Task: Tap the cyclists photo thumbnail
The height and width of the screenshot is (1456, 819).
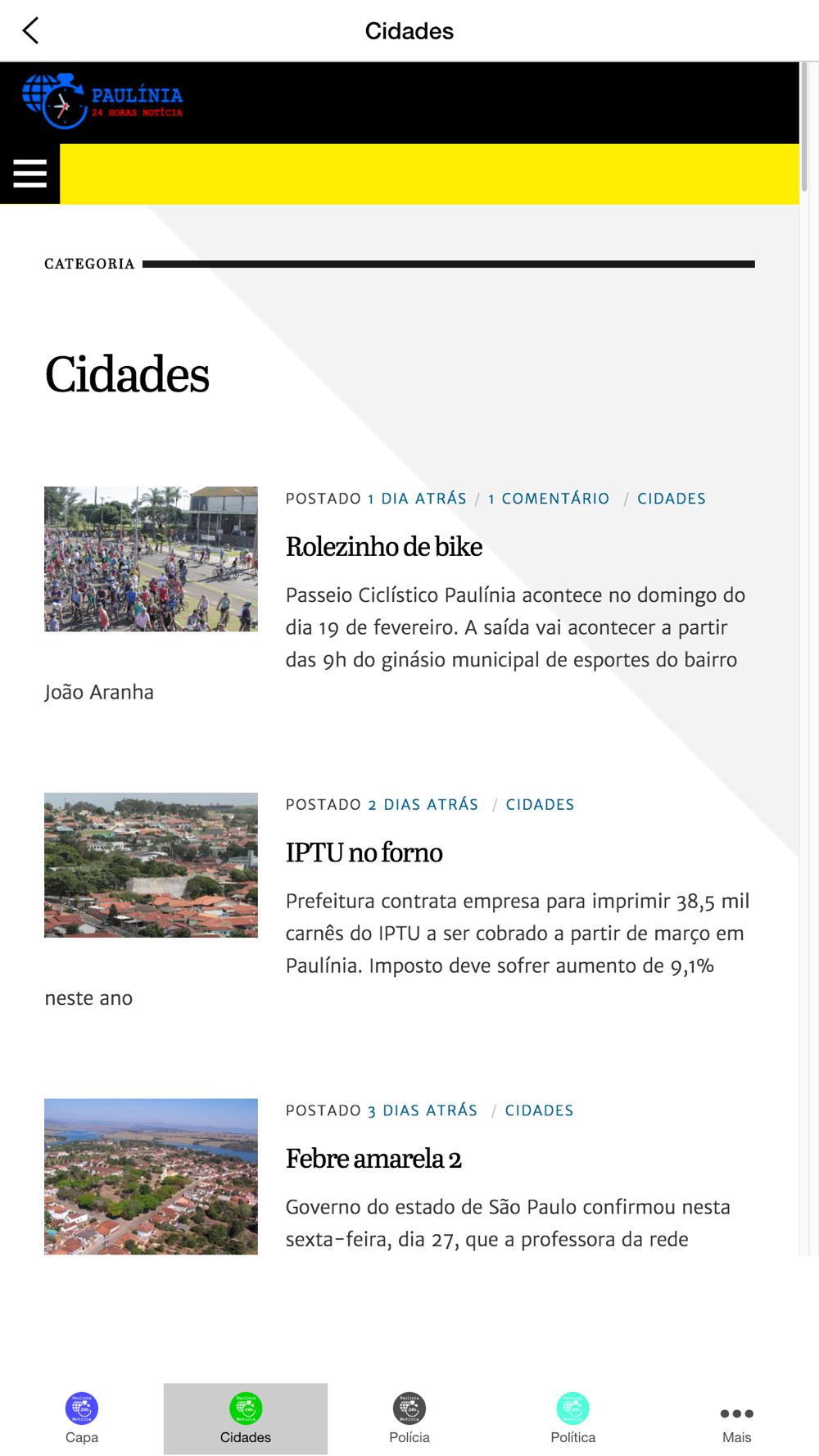Action: [151, 558]
